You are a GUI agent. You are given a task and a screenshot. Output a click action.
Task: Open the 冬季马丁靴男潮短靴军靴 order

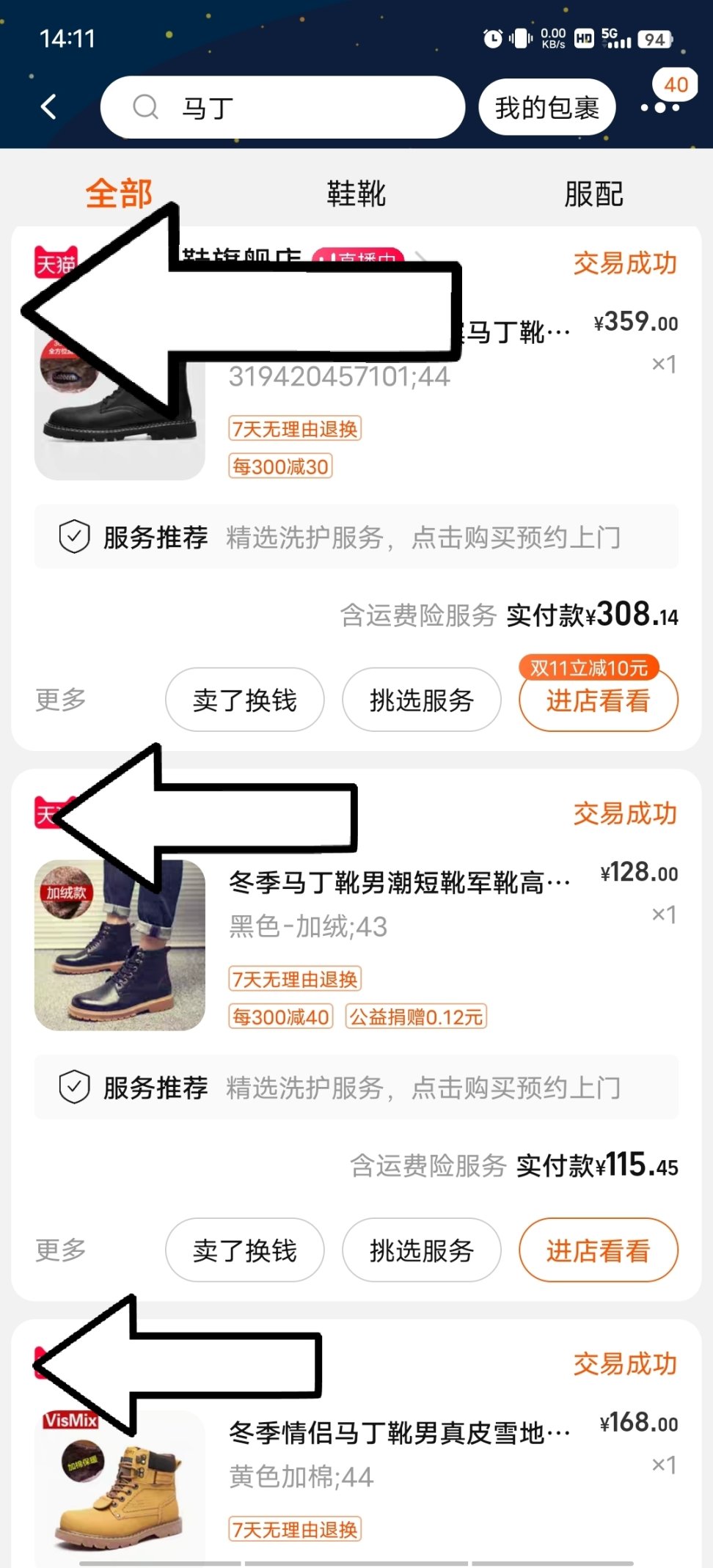coord(400,883)
